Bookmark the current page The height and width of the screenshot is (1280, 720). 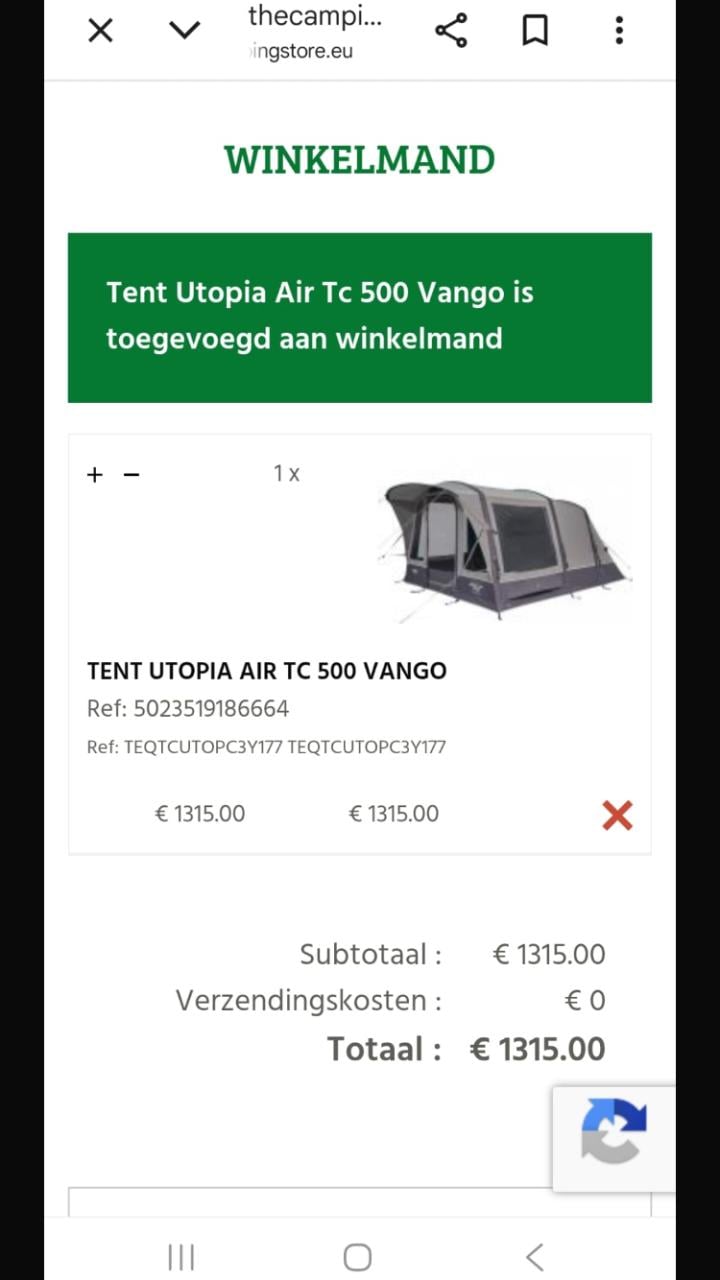point(535,30)
